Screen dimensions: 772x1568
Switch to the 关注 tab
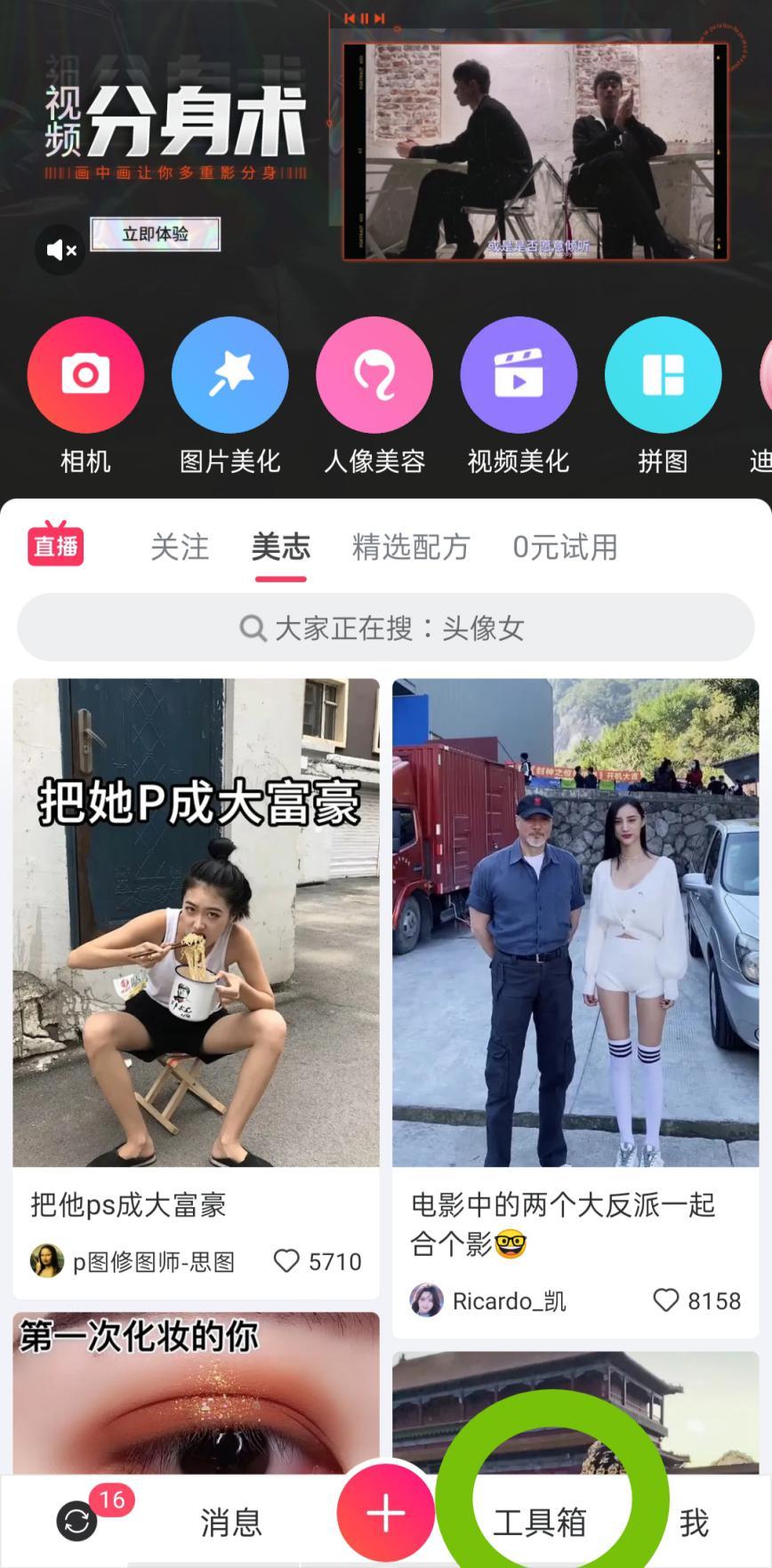click(180, 548)
